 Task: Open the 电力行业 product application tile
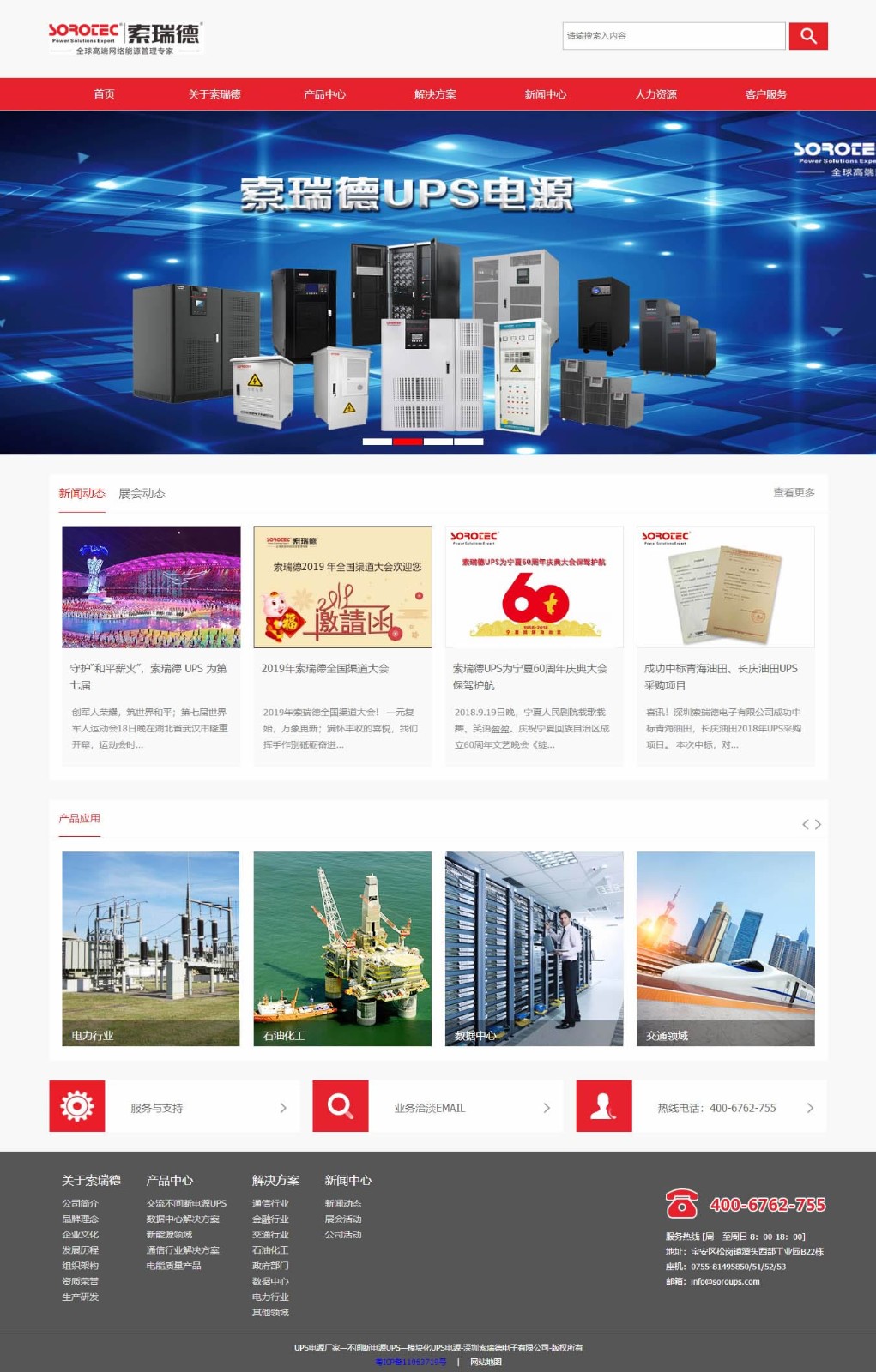pos(151,948)
